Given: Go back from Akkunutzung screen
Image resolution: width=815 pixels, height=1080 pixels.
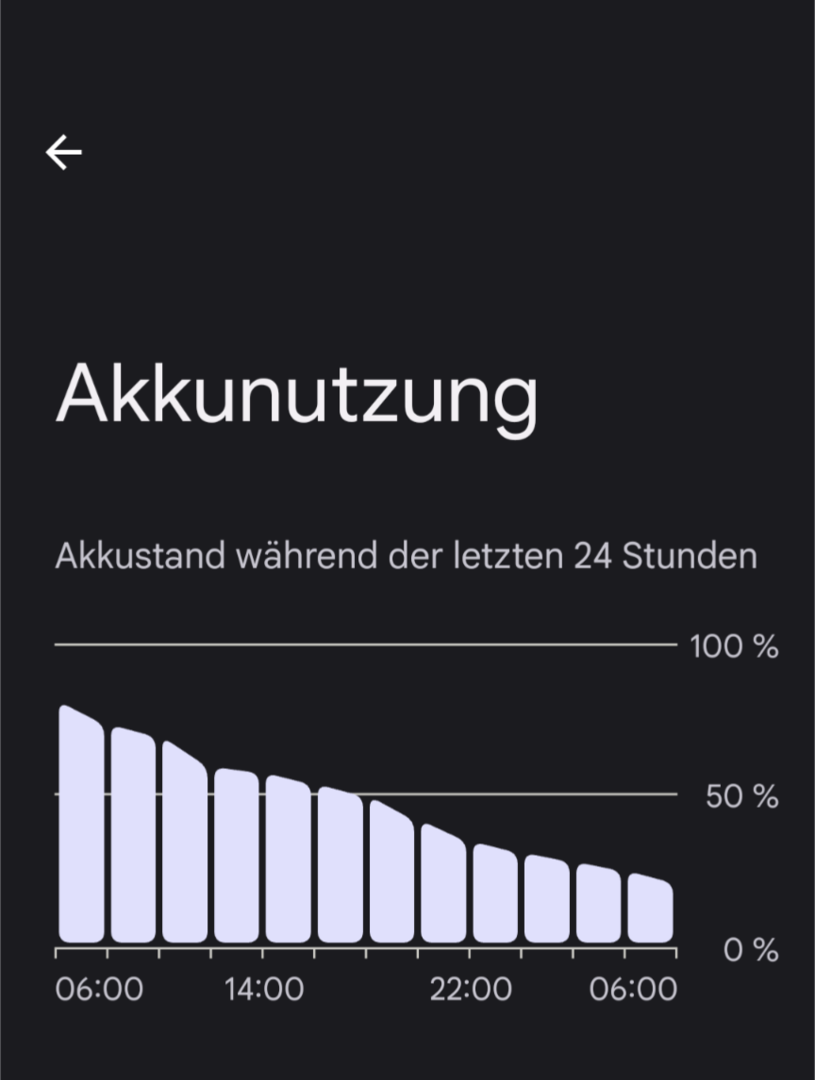Looking at the screenshot, I should pos(64,153).
